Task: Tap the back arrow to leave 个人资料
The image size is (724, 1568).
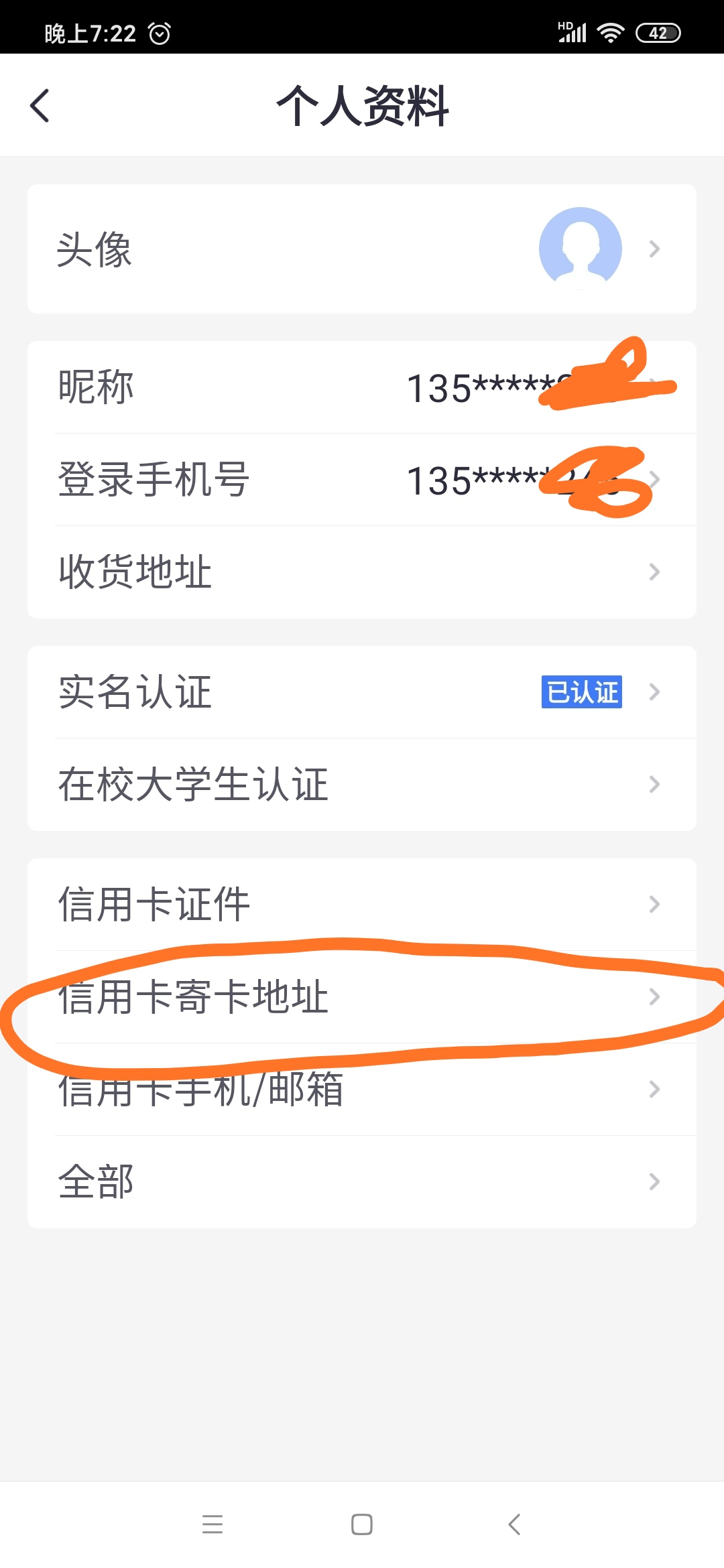Action: [38, 105]
